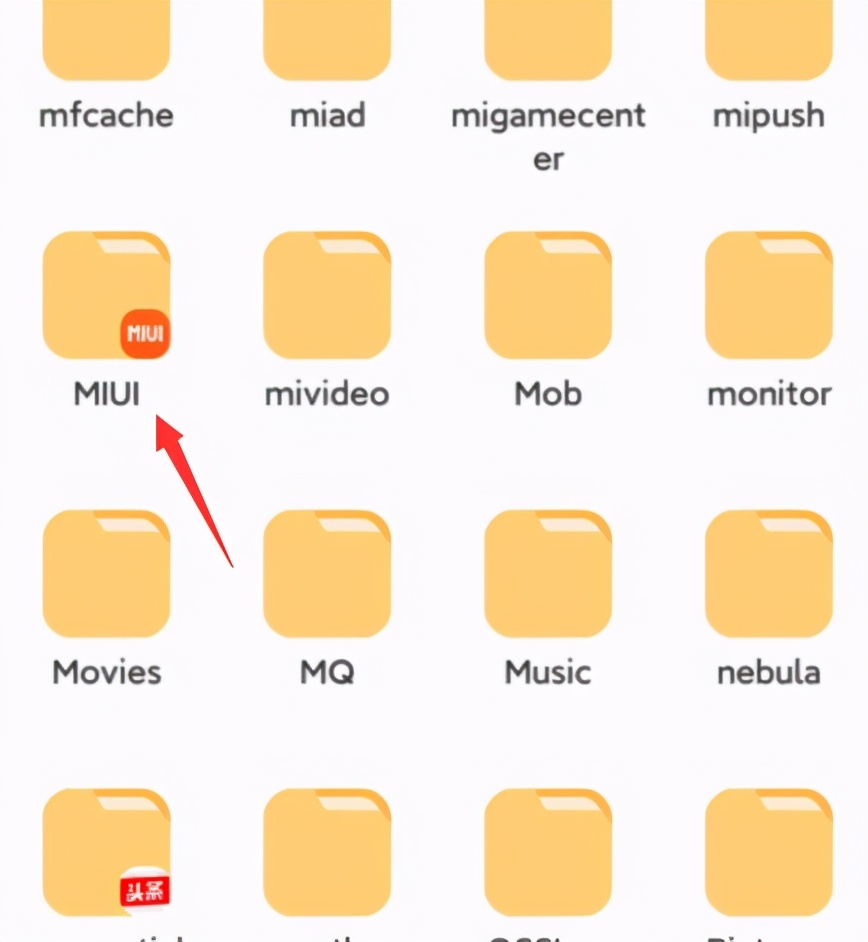Open the Music folder
Viewport: 868px width, 942px height.
[548, 574]
